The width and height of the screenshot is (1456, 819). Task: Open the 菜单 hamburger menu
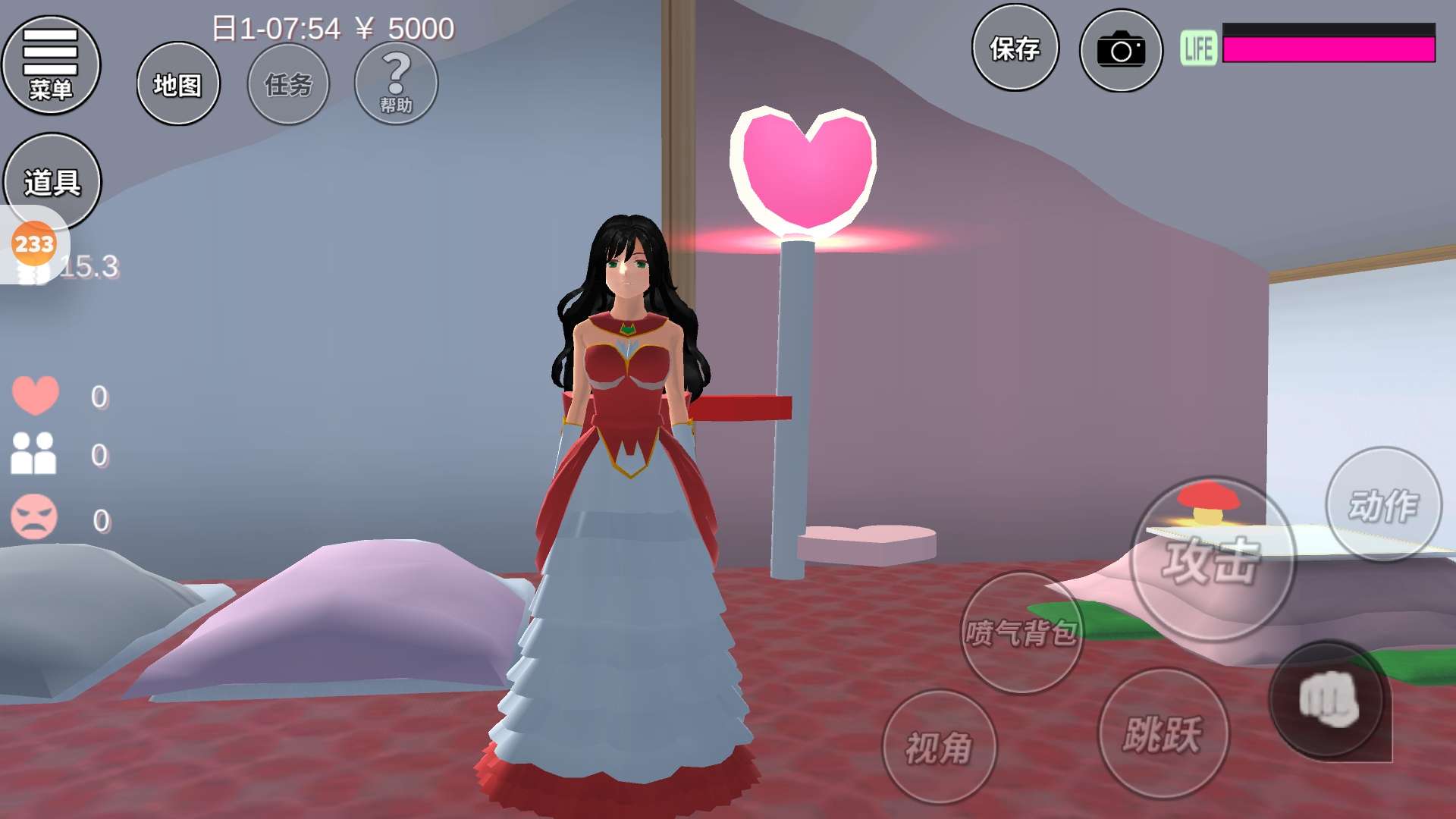(51, 65)
